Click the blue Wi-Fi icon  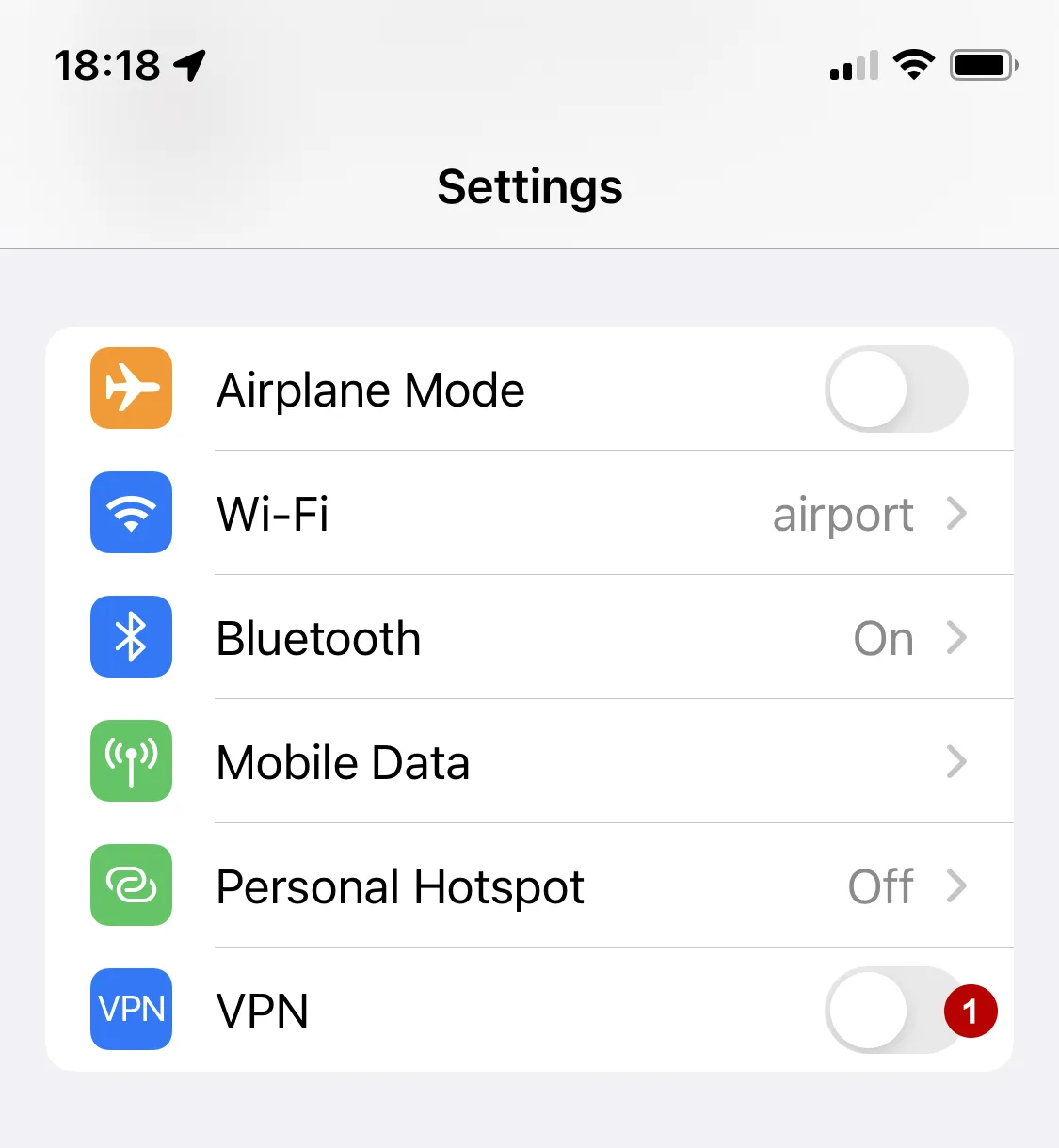tap(131, 513)
